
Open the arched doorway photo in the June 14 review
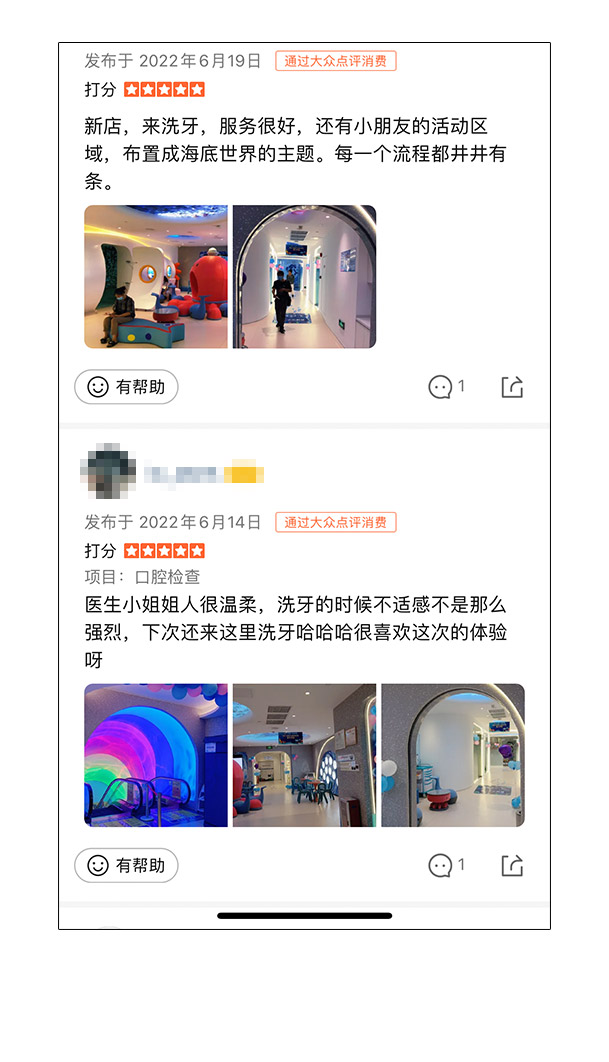tap(453, 755)
